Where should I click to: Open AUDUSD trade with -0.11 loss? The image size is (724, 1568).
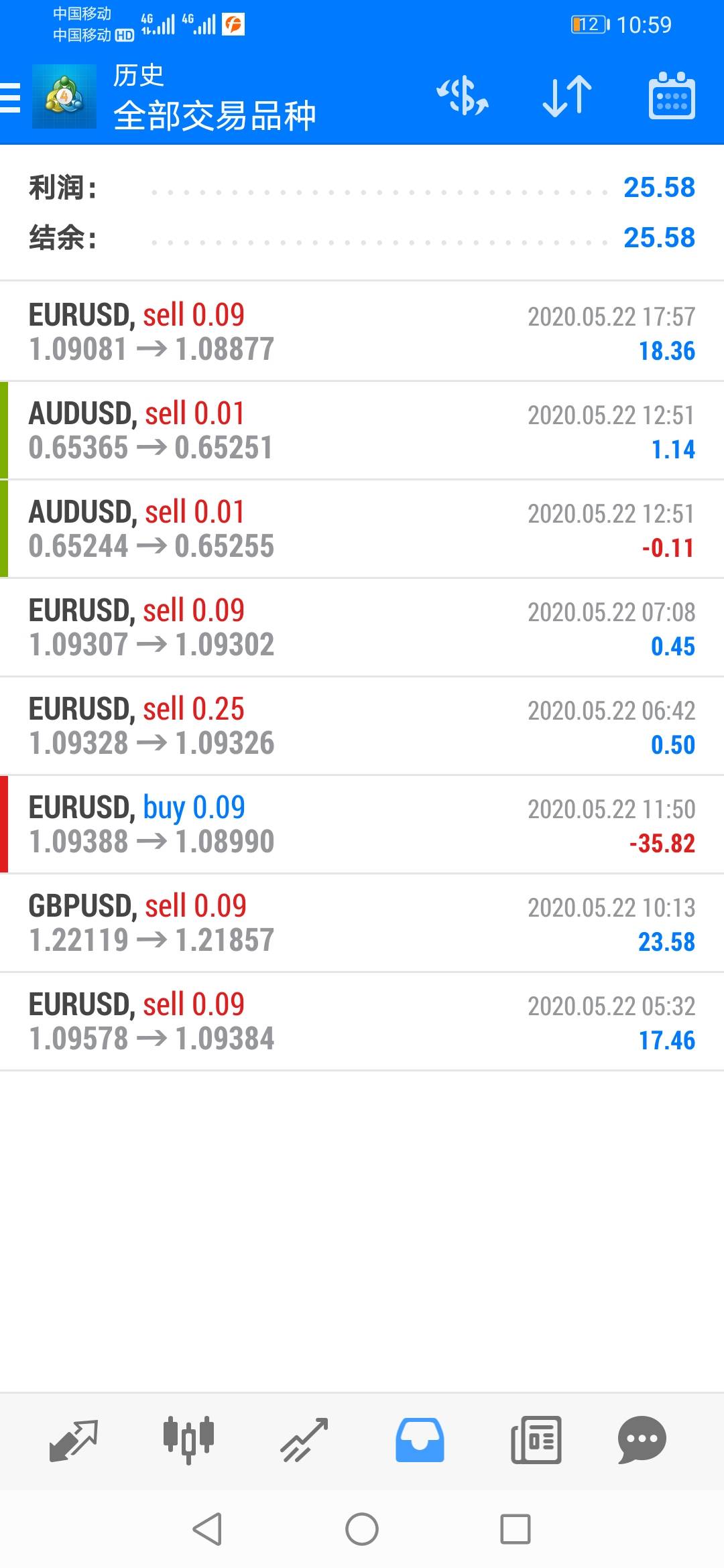tap(362, 529)
